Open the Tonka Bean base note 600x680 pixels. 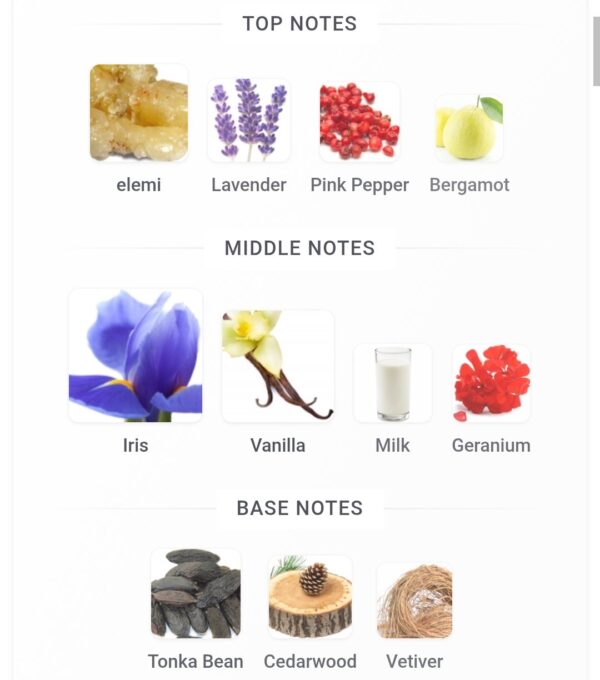click(x=195, y=593)
